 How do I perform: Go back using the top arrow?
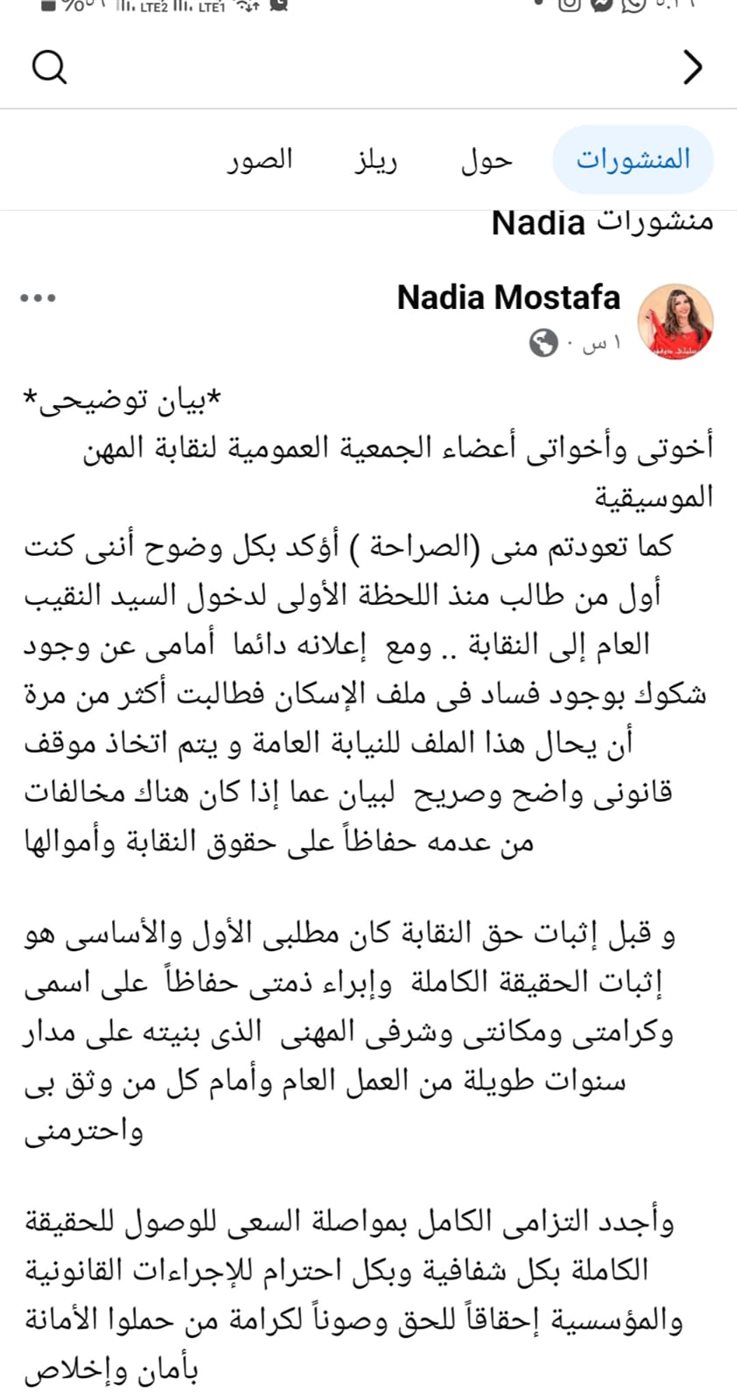(692, 68)
